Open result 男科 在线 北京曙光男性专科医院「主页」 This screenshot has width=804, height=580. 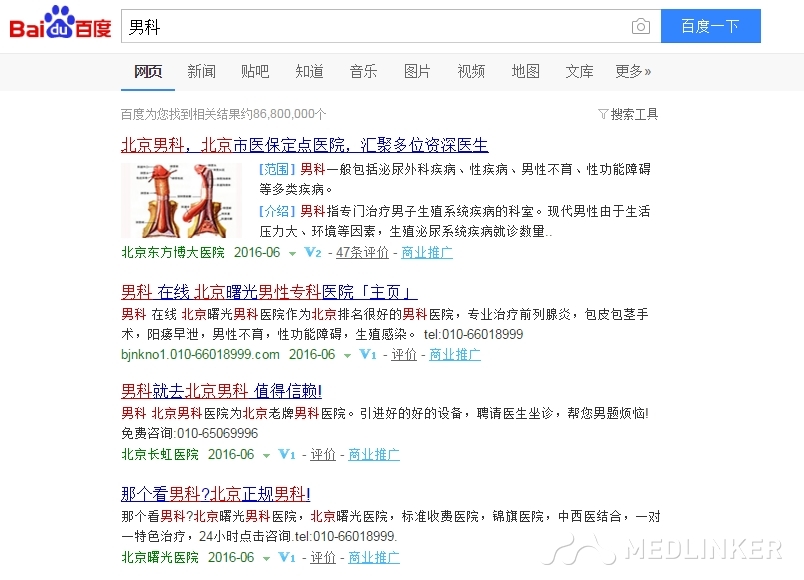(269, 292)
